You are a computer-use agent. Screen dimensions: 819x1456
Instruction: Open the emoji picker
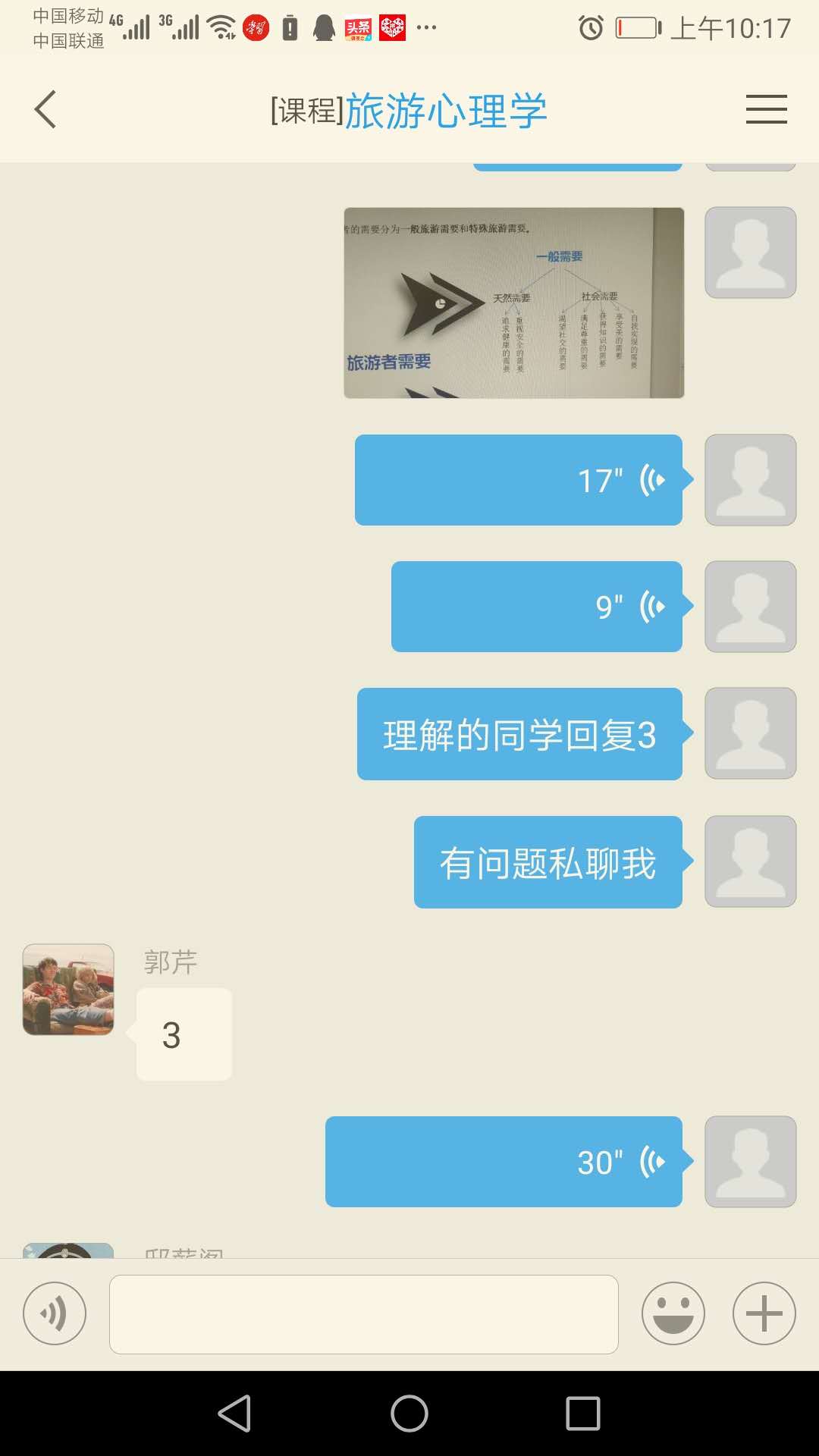point(673,1313)
